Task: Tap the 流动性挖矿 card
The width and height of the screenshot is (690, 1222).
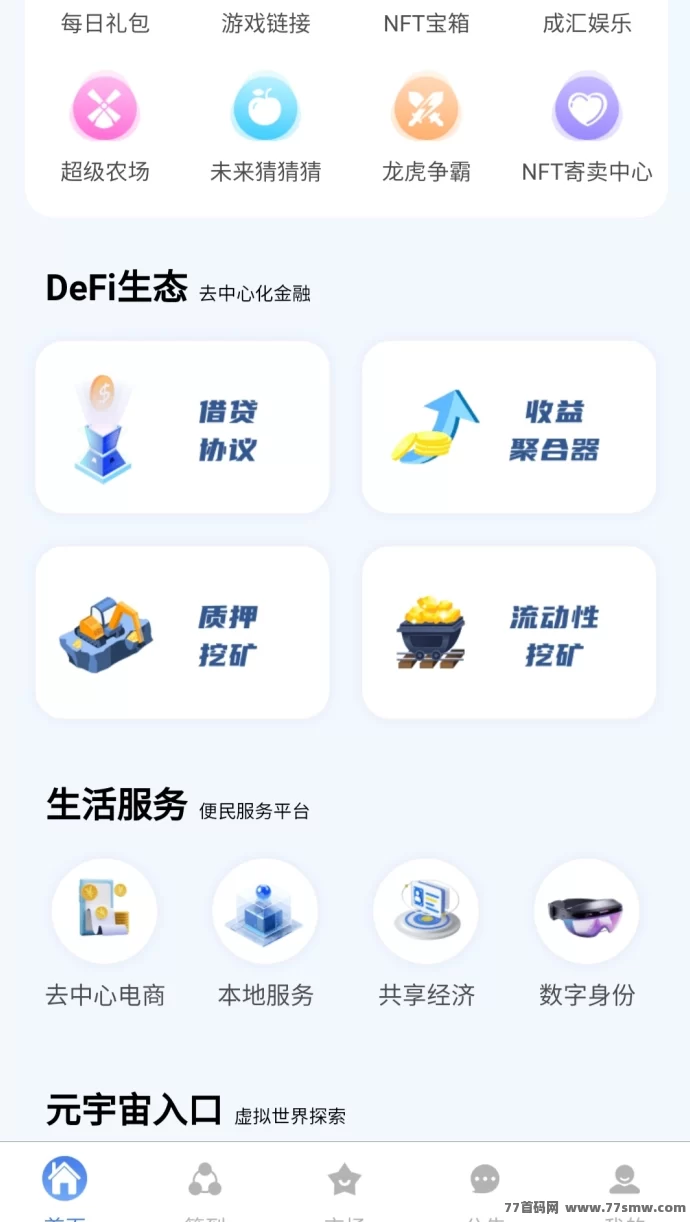Action: pyautogui.click(x=509, y=633)
